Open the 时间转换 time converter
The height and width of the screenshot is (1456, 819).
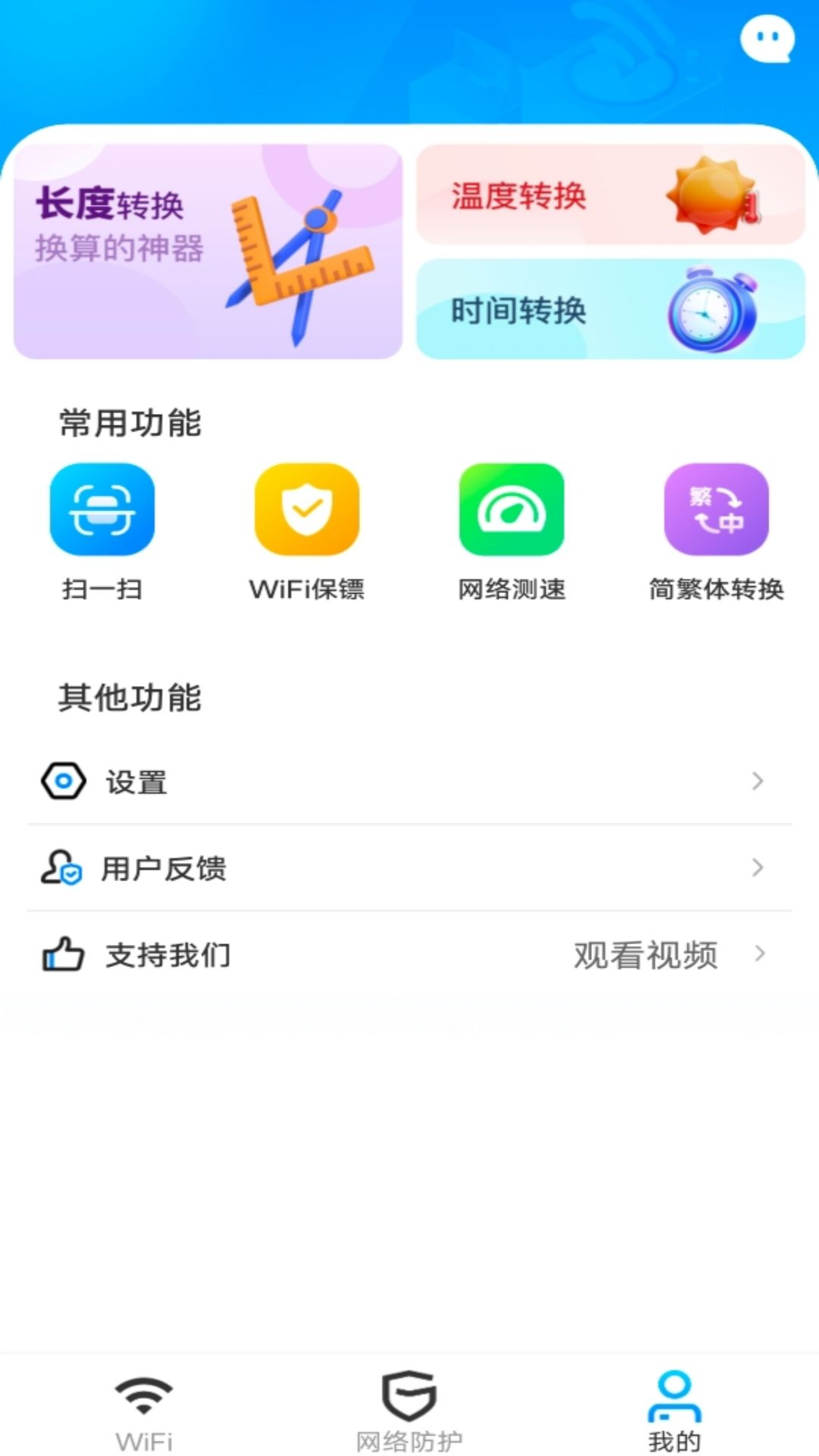click(610, 309)
